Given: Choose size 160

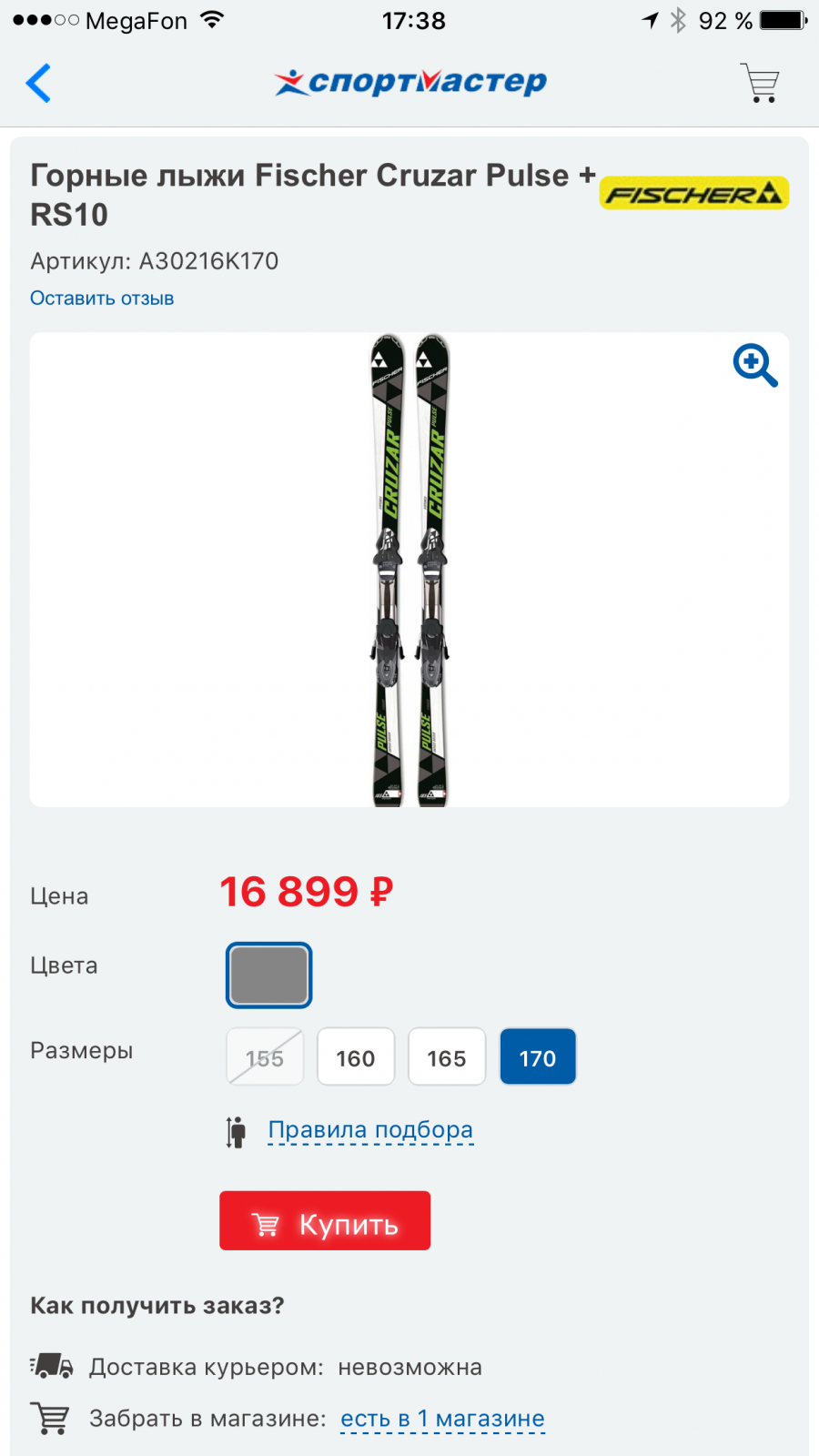Looking at the screenshot, I should (x=356, y=1057).
